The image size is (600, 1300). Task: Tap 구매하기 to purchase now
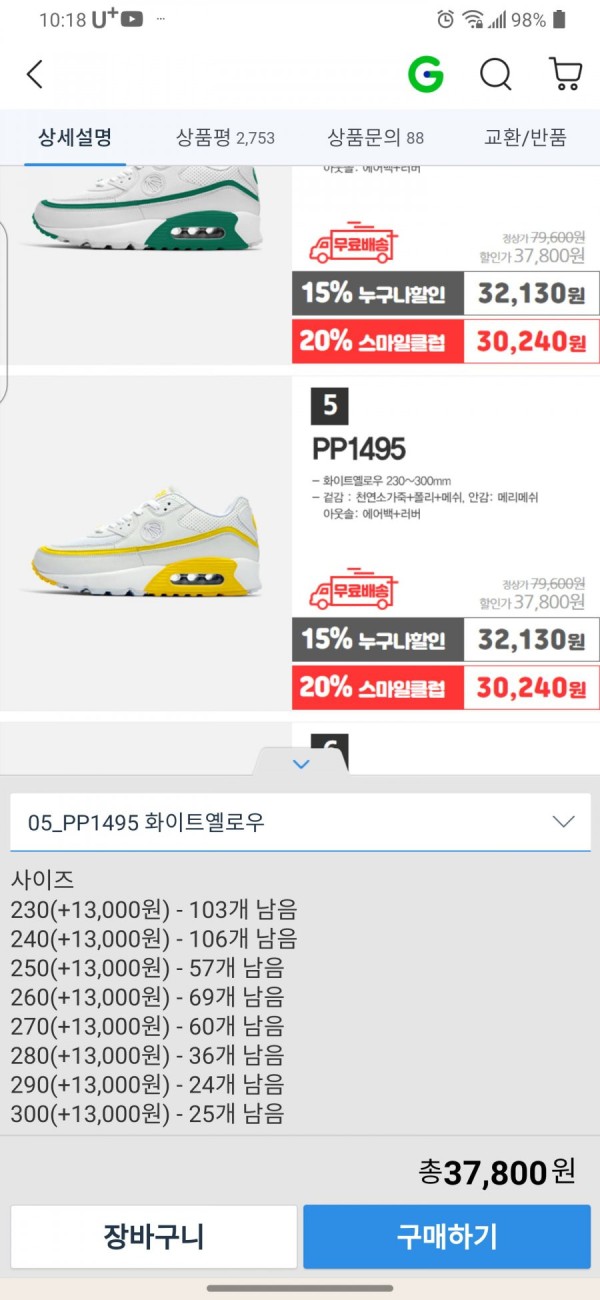(447, 1236)
